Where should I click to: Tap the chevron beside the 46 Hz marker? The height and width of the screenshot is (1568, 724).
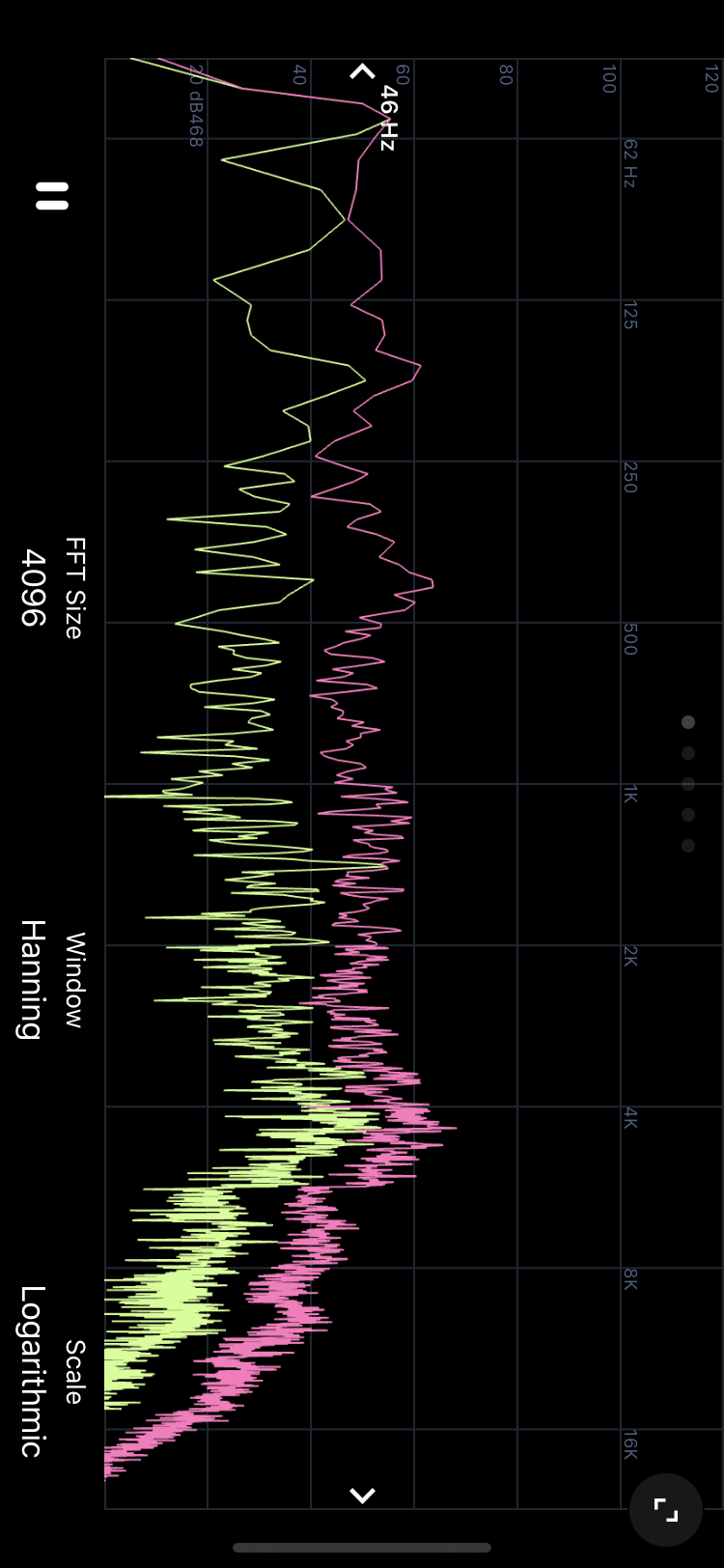point(362,71)
